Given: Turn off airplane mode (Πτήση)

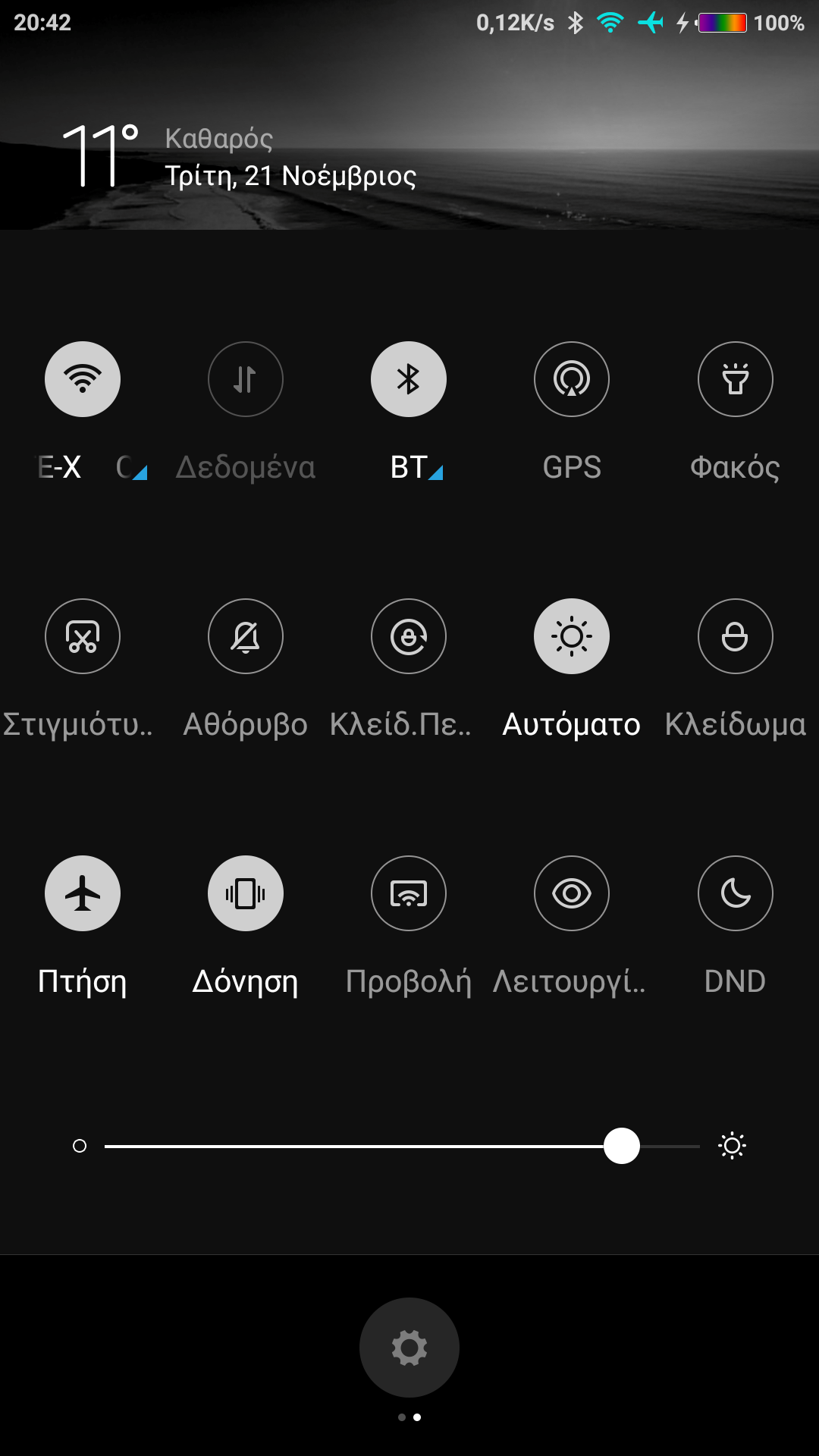Looking at the screenshot, I should [x=83, y=893].
